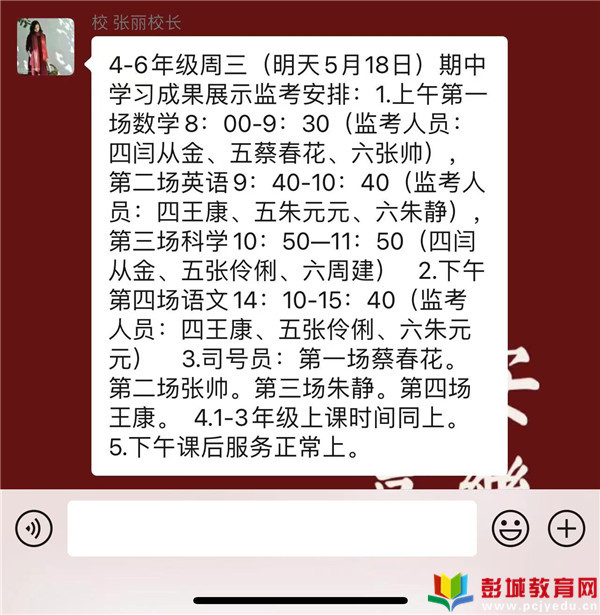Switch to voice message input
Viewport: 600px width, 615px height.
(33, 527)
